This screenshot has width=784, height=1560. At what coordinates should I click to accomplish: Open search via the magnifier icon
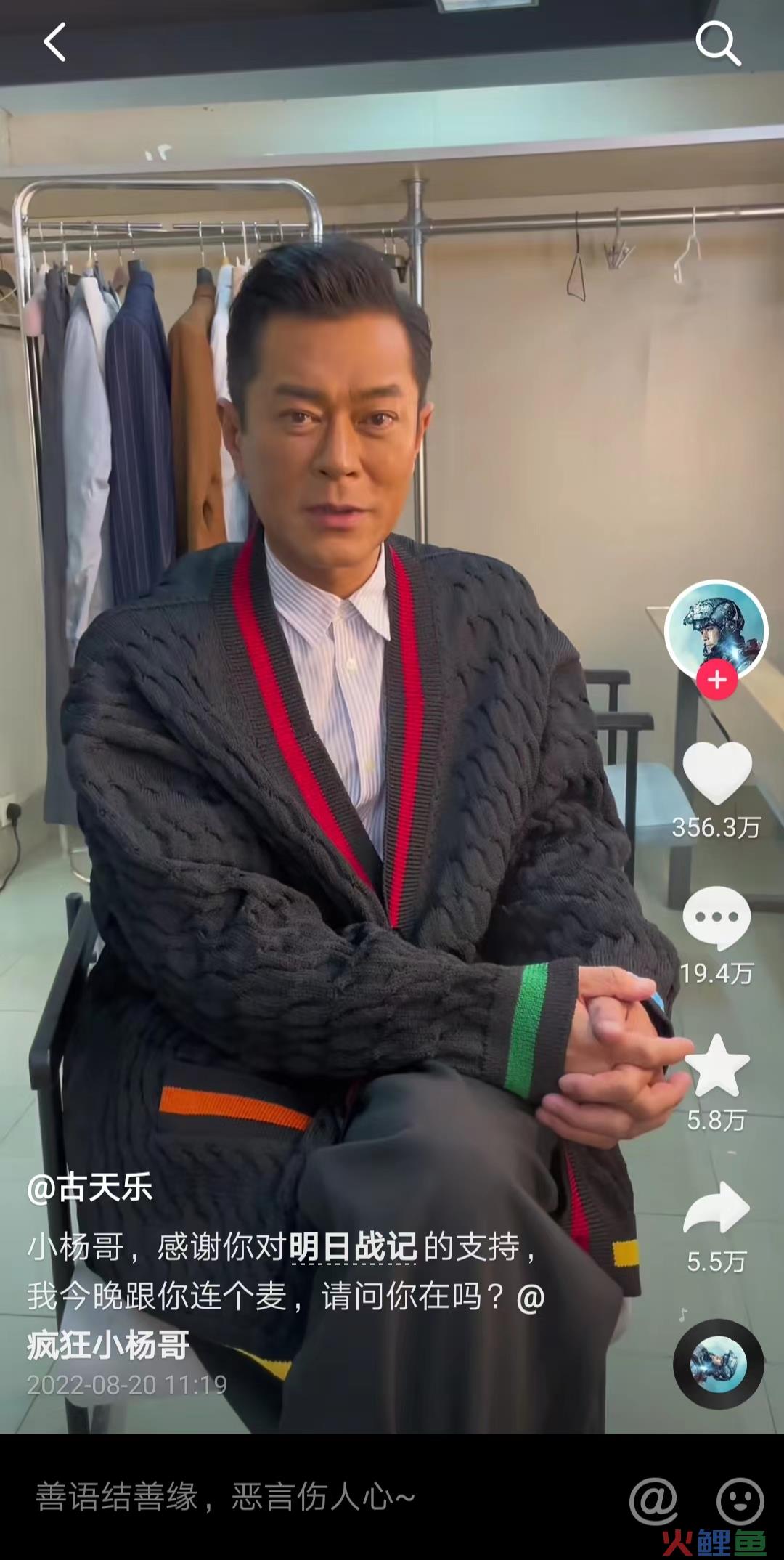click(717, 44)
